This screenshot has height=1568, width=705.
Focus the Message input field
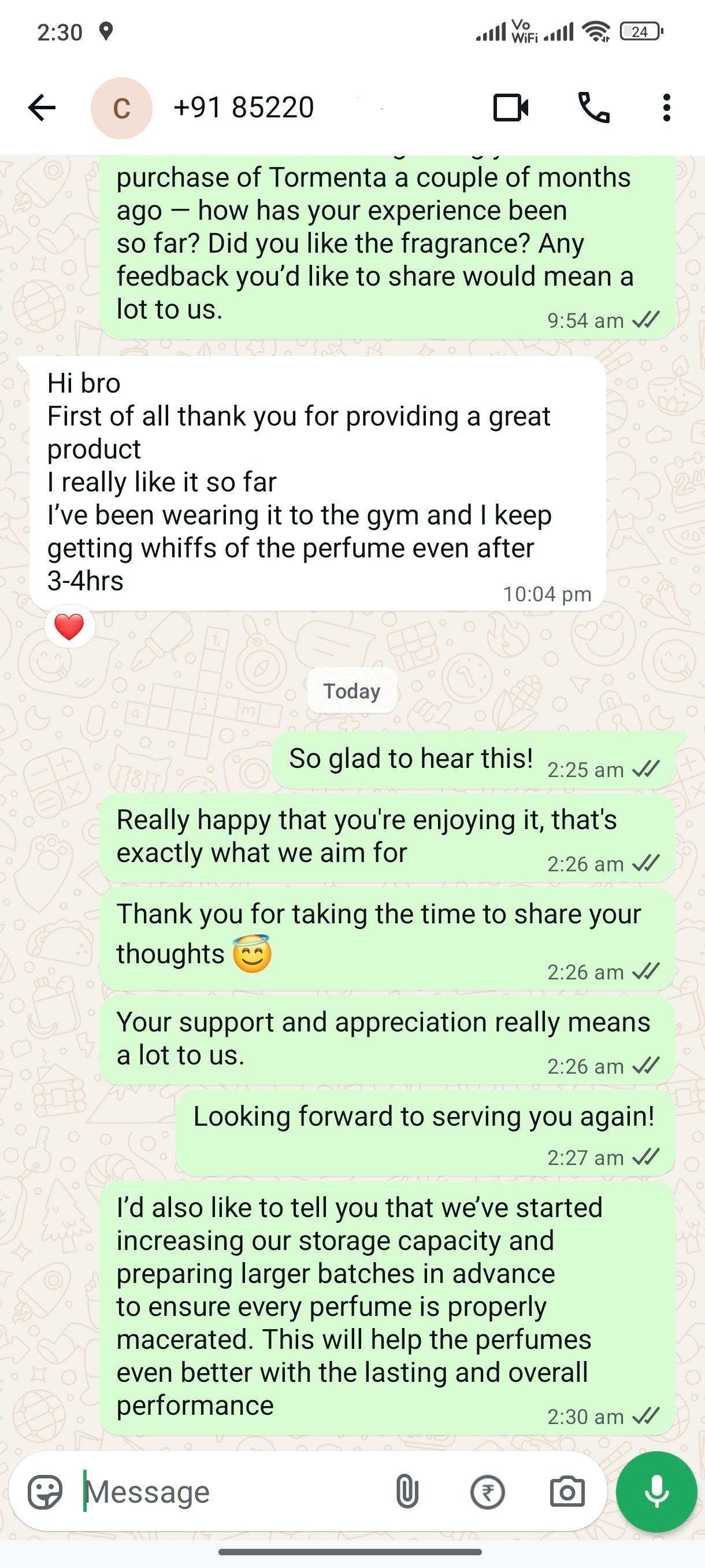pyautogui.click(x=231, y=1492)
